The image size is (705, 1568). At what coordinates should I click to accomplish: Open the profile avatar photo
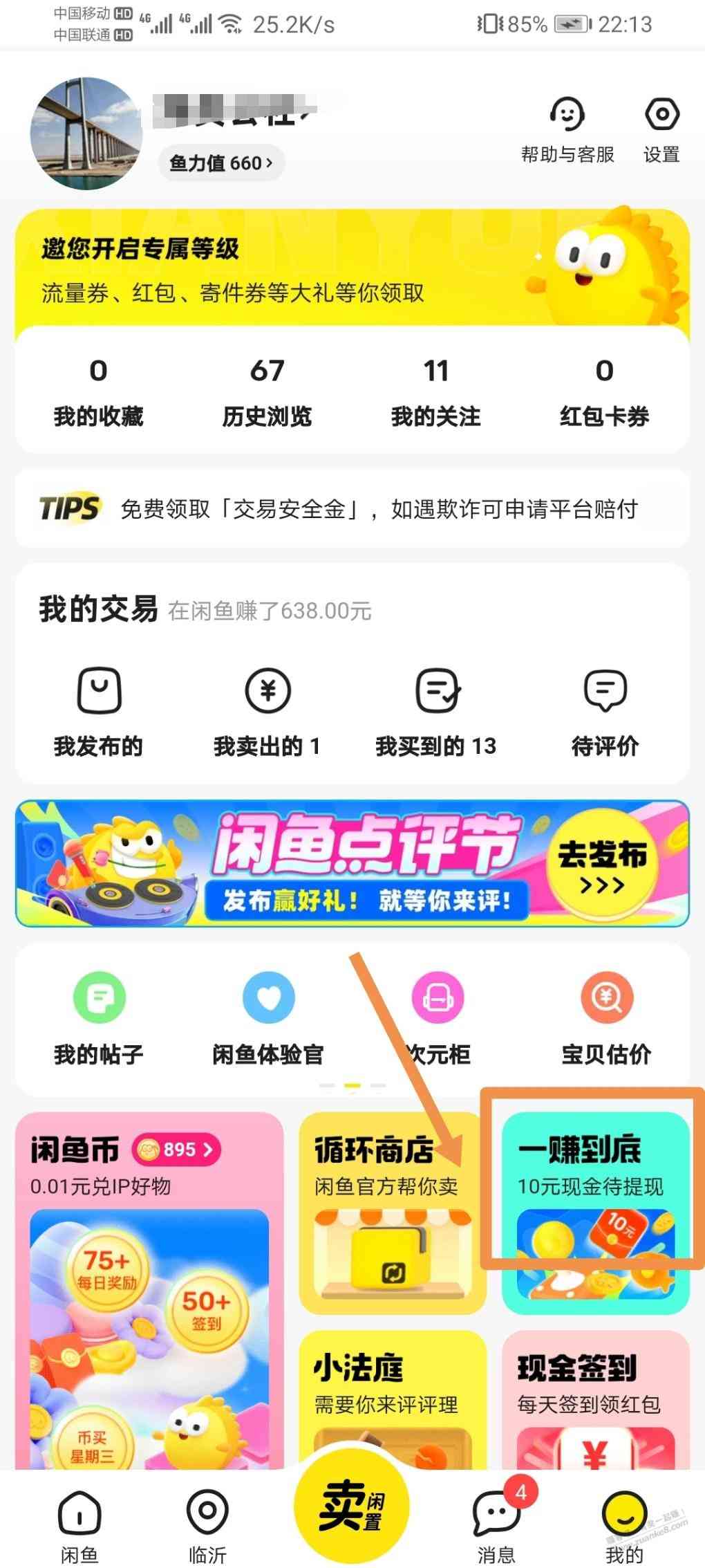[x=86, y=133]
